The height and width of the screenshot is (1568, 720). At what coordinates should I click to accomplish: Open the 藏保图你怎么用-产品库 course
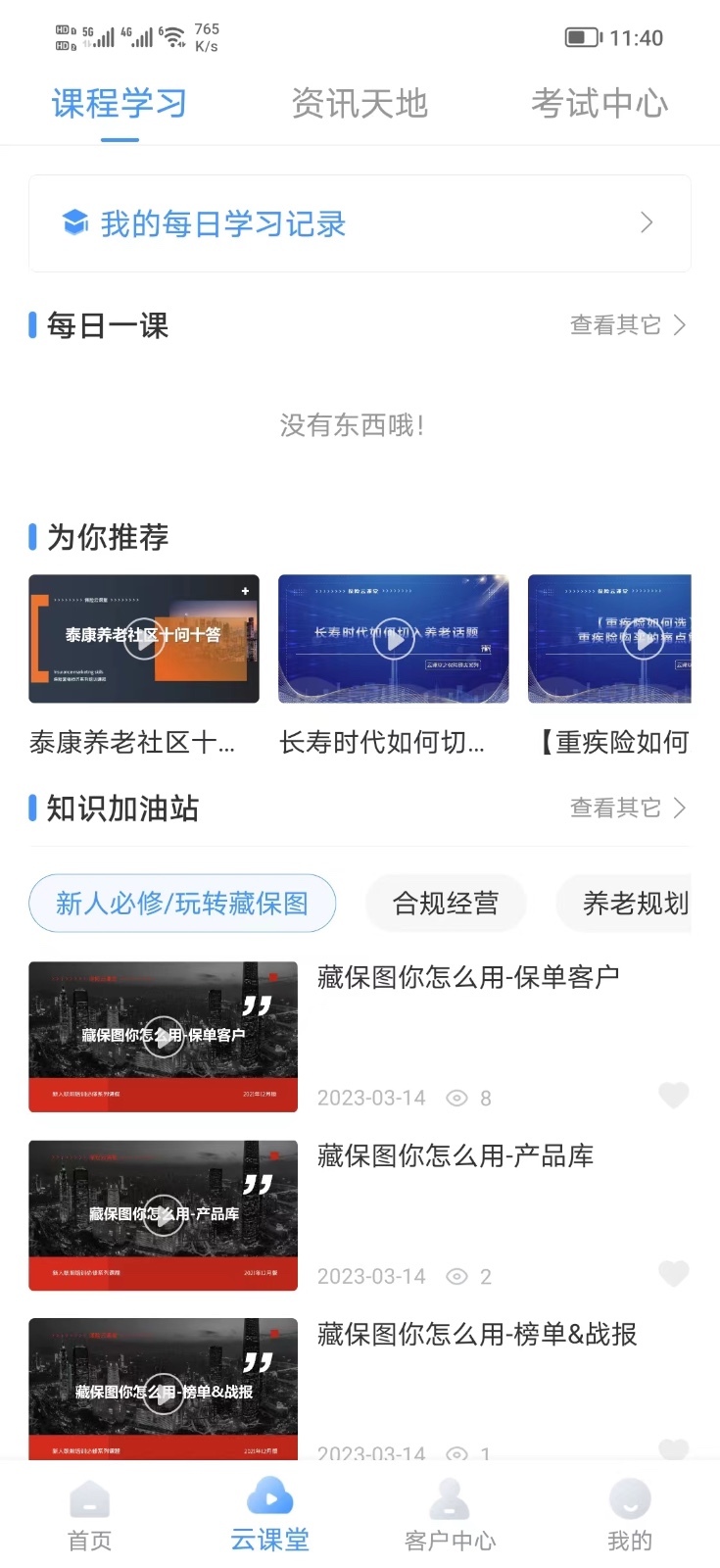tap(456, 1156)
